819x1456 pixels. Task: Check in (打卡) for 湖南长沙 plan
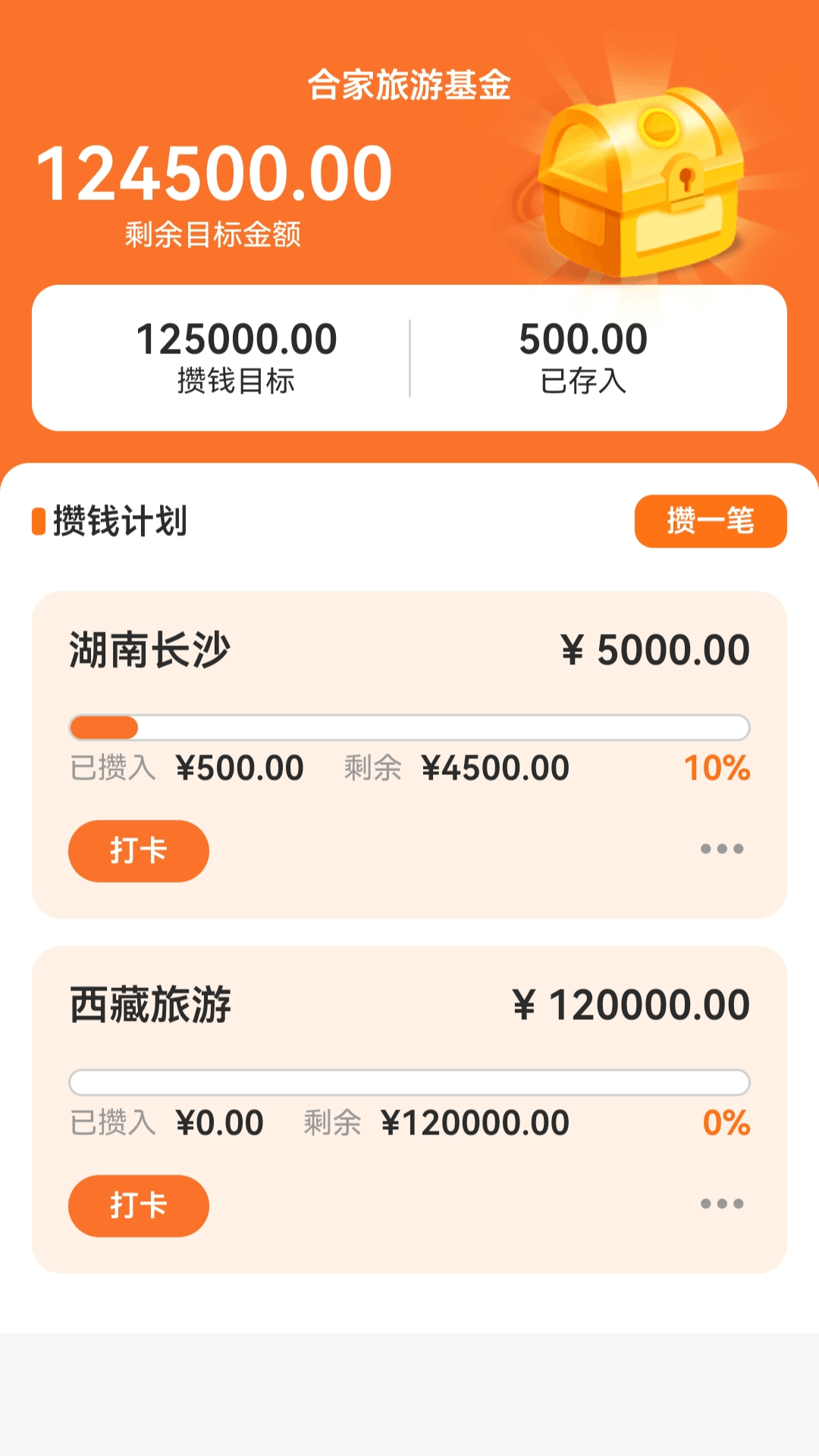139,851
